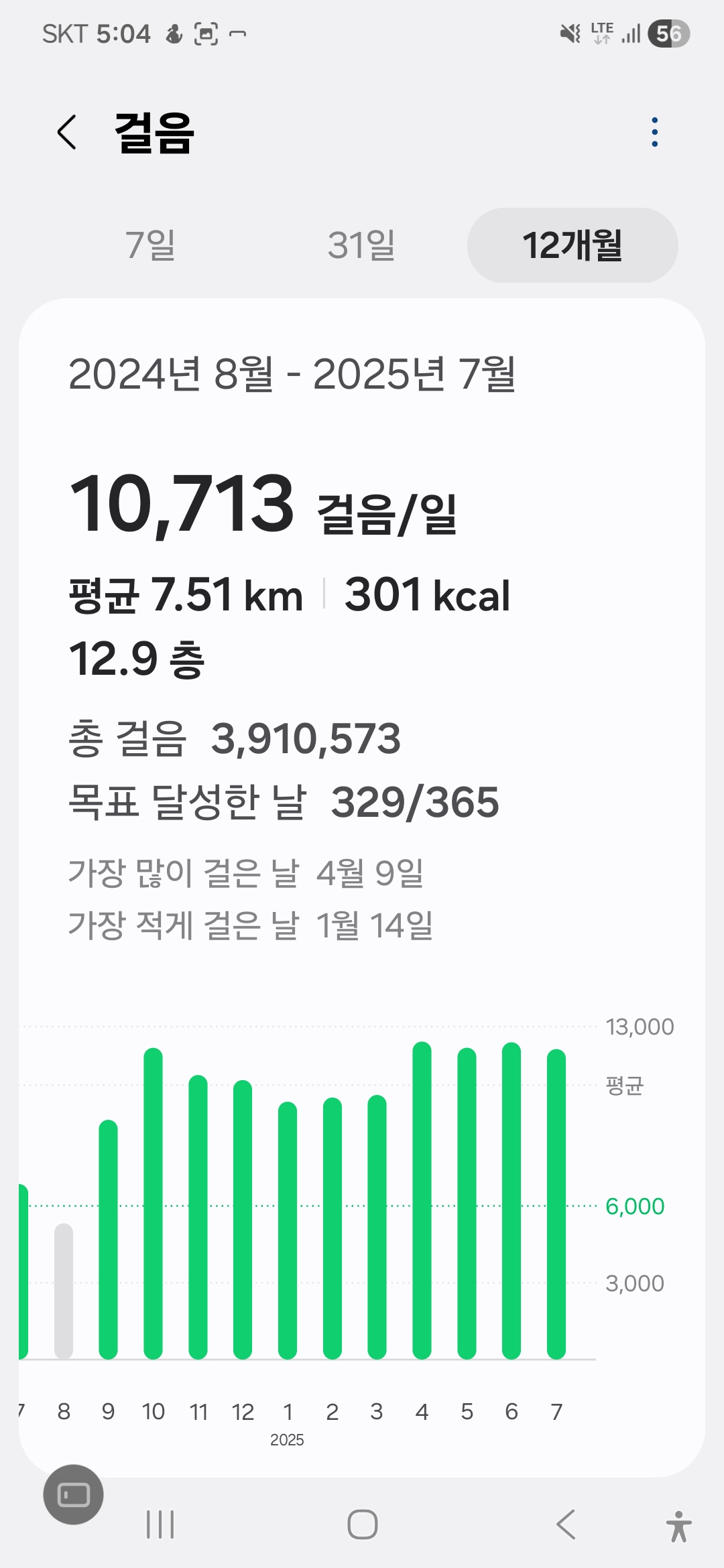Select the gray bar for month 8

tap(64, 1291)
